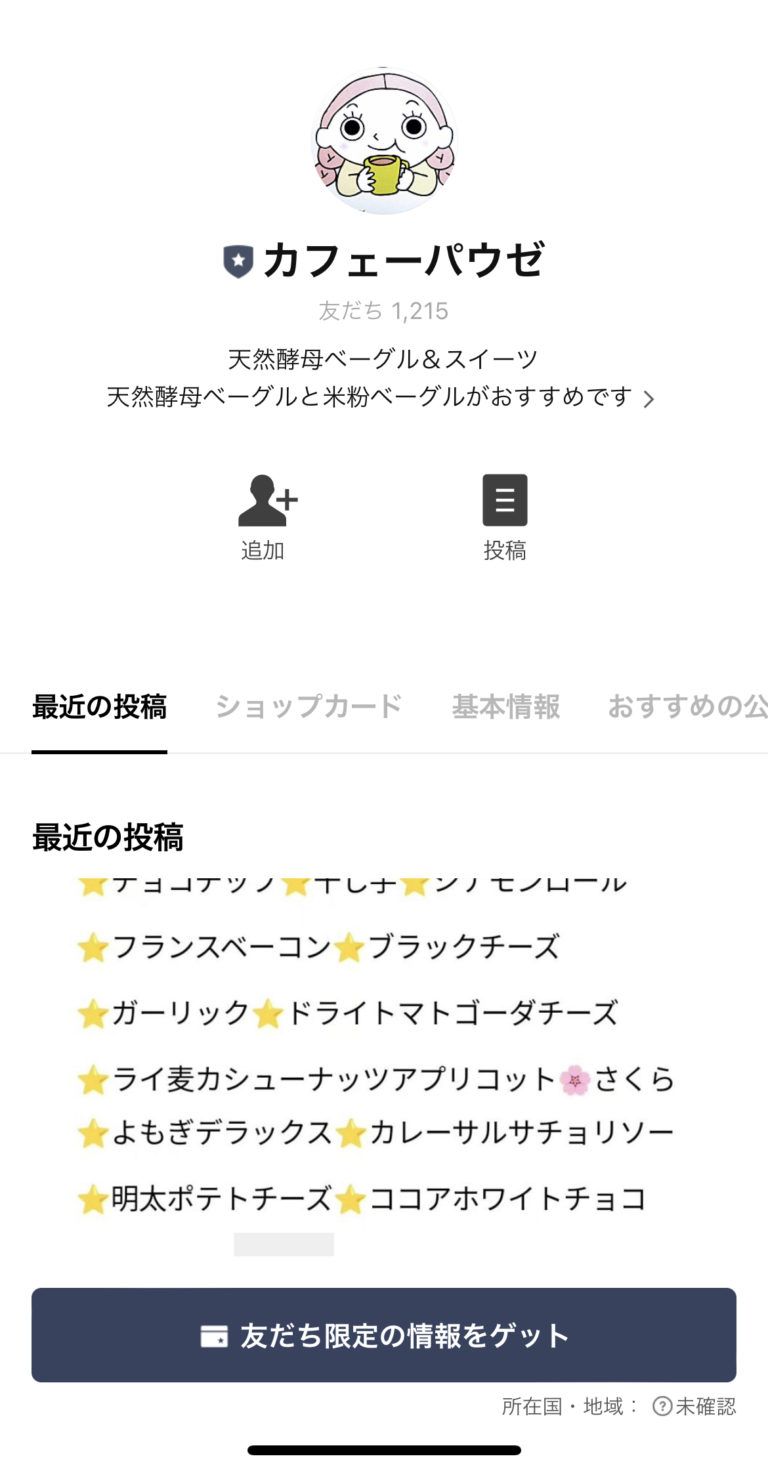Click the verified badge shield icon

[237, 260]
